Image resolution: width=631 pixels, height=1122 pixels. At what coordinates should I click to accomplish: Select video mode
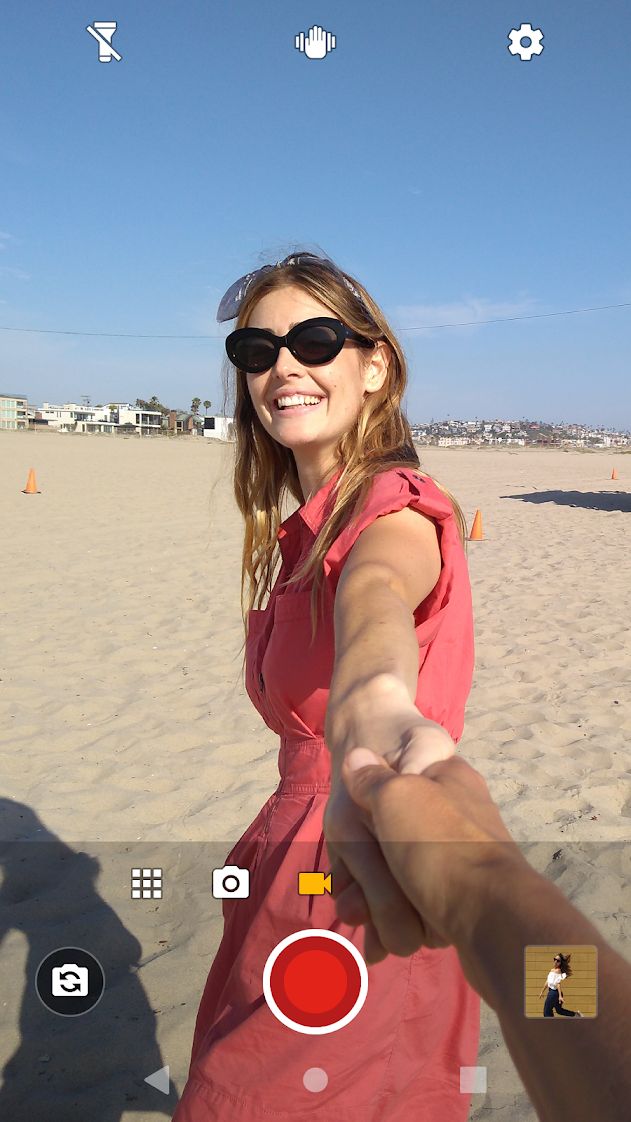pos(314,883)
